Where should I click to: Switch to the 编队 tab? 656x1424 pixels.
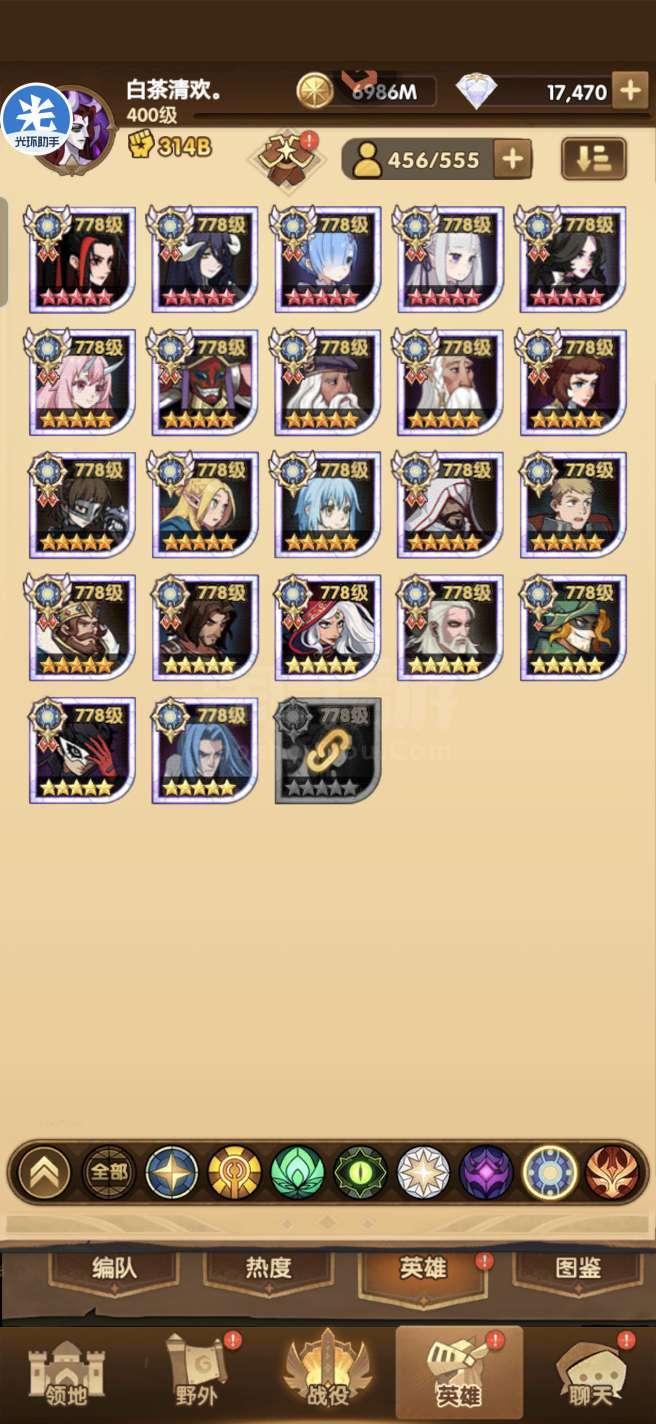point(113,1269)
